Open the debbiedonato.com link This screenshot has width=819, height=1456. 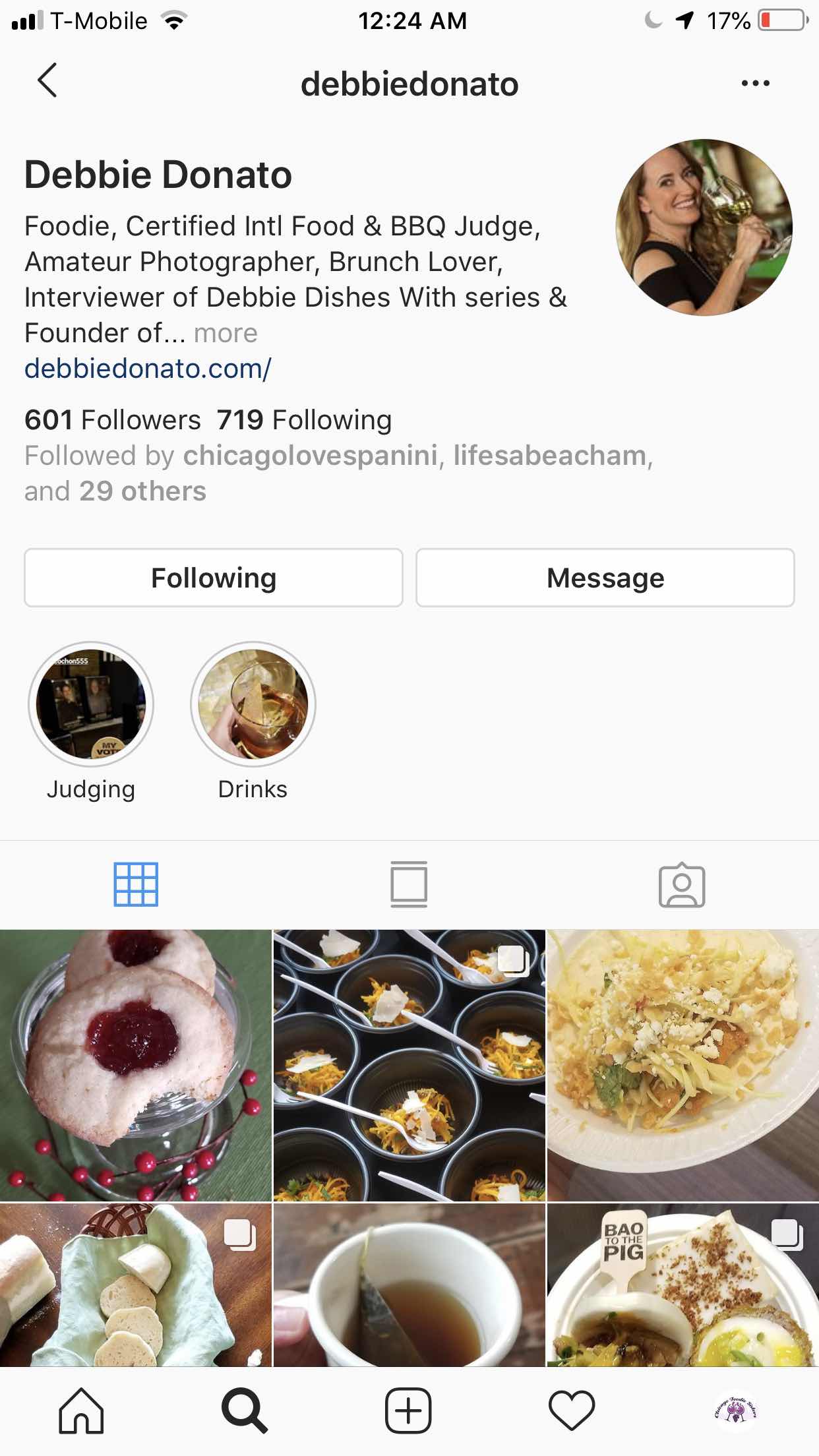click(x=148, y=369)
